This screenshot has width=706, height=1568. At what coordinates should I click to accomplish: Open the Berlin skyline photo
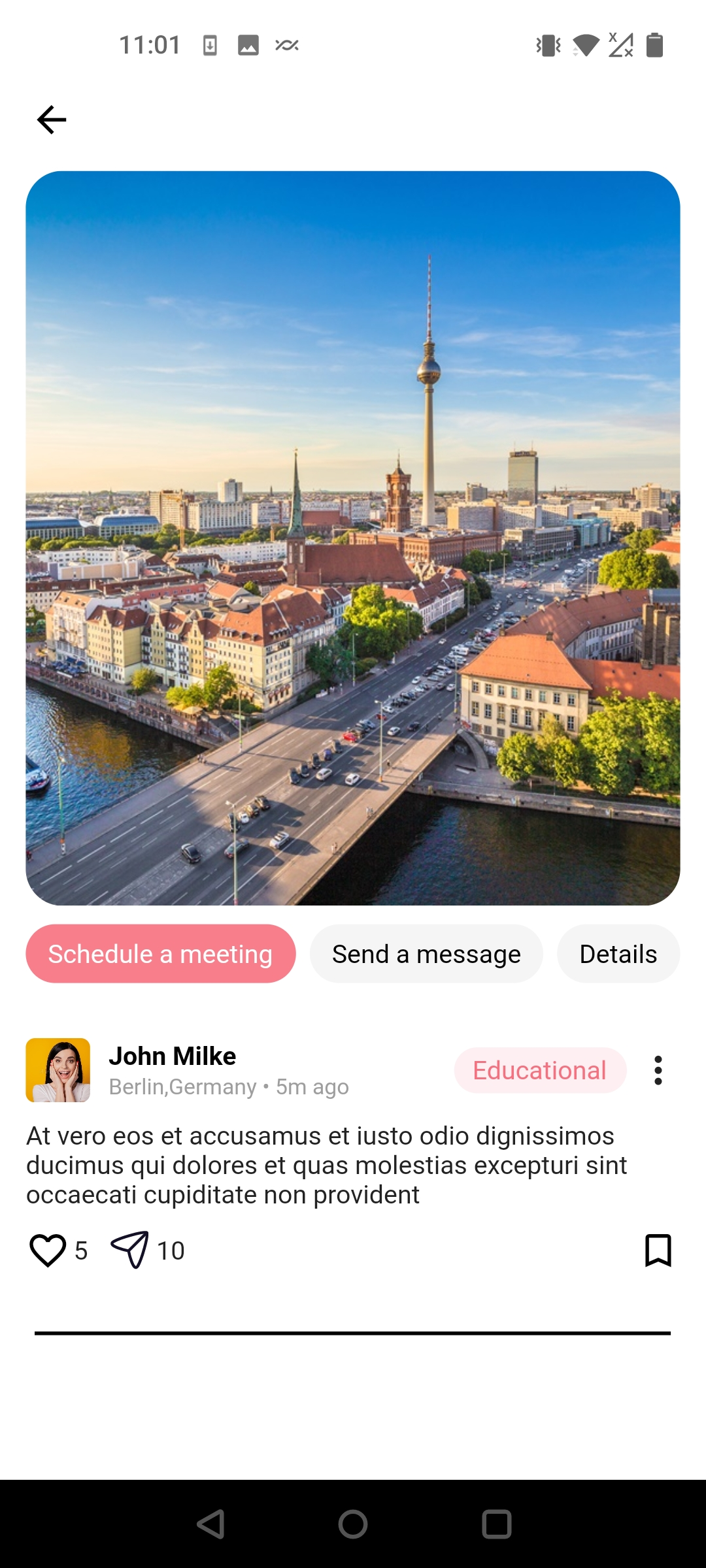click(x=353, y=538)
